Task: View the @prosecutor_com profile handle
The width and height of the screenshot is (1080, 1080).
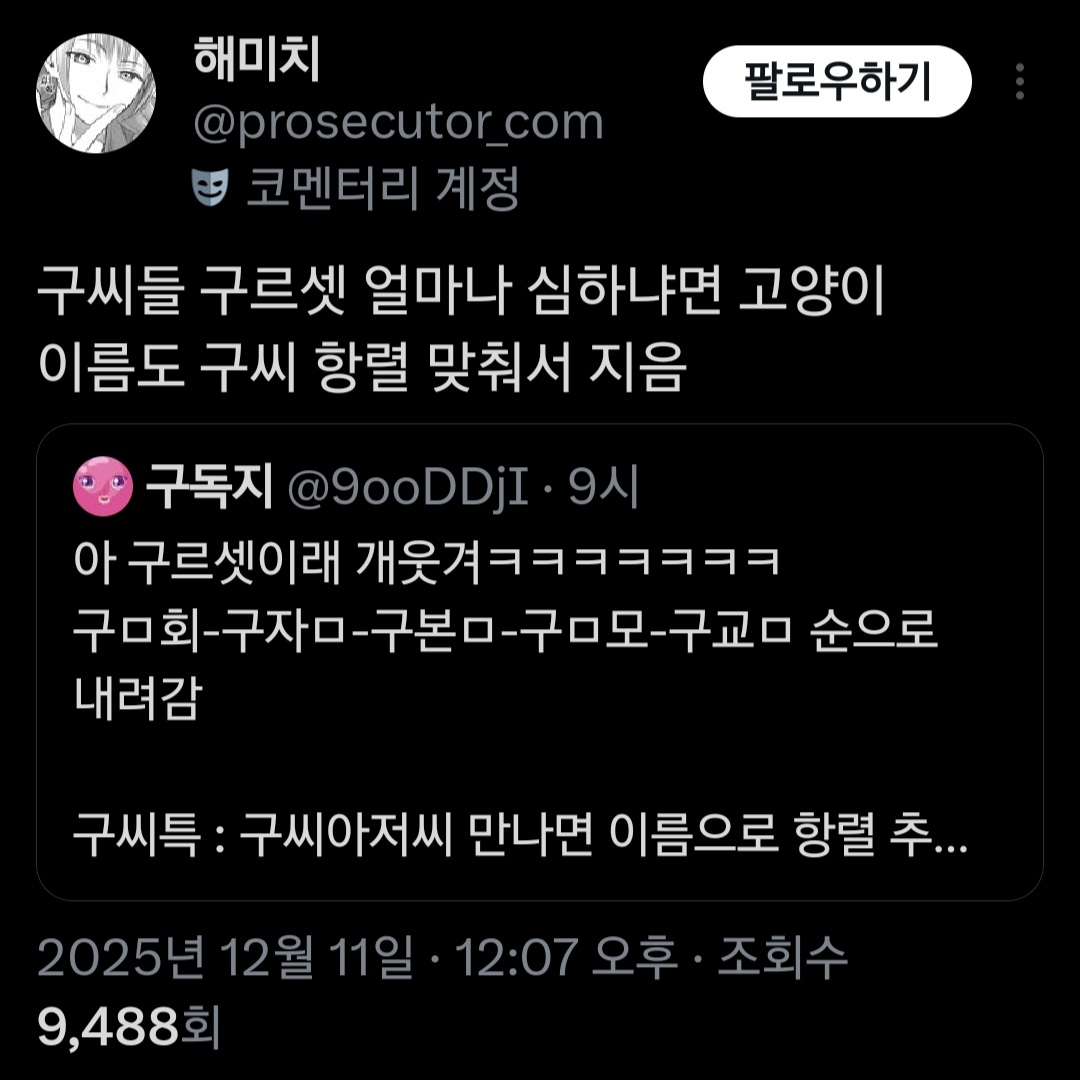Action: (x=398, y=123)
